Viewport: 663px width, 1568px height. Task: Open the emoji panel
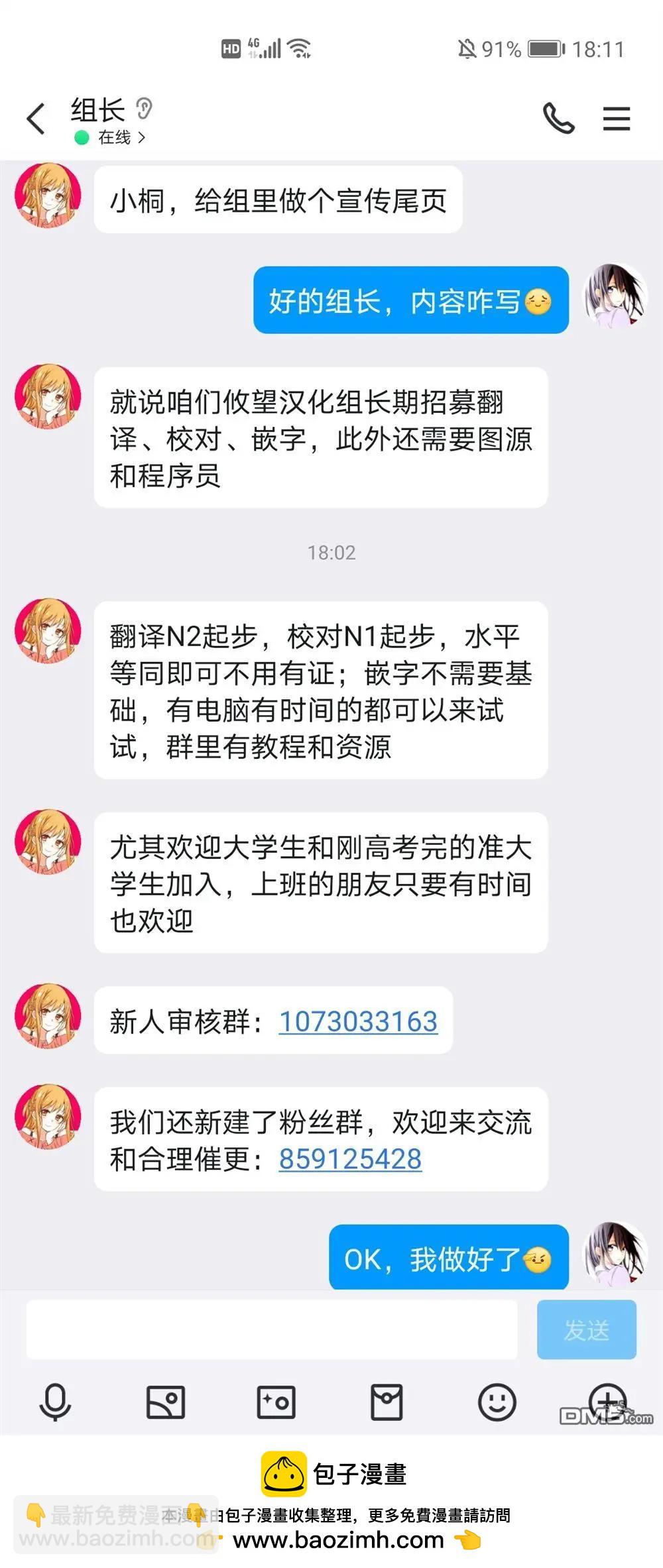[x=497, y=1402]
